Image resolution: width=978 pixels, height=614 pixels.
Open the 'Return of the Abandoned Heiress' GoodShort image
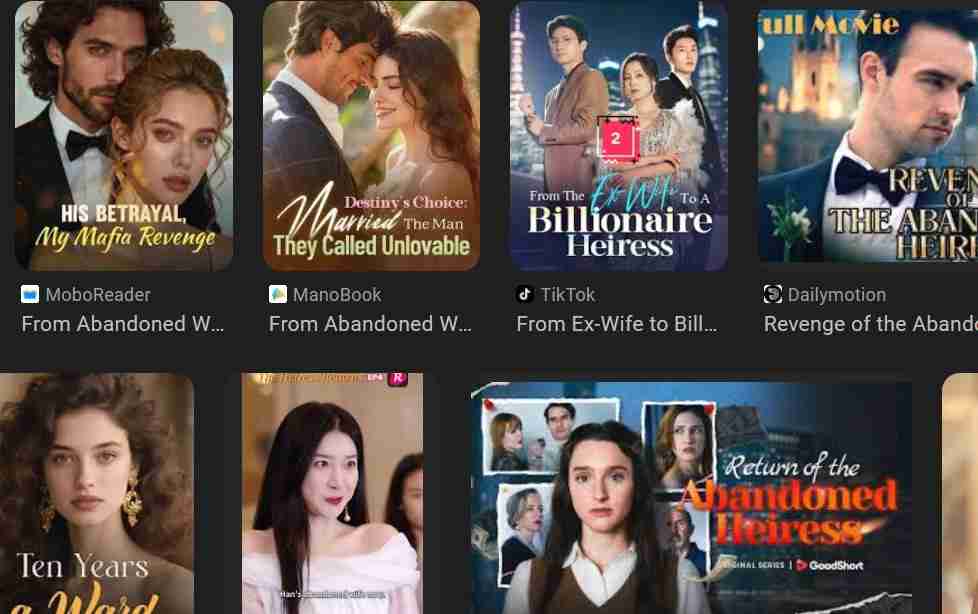click(691, 497)
